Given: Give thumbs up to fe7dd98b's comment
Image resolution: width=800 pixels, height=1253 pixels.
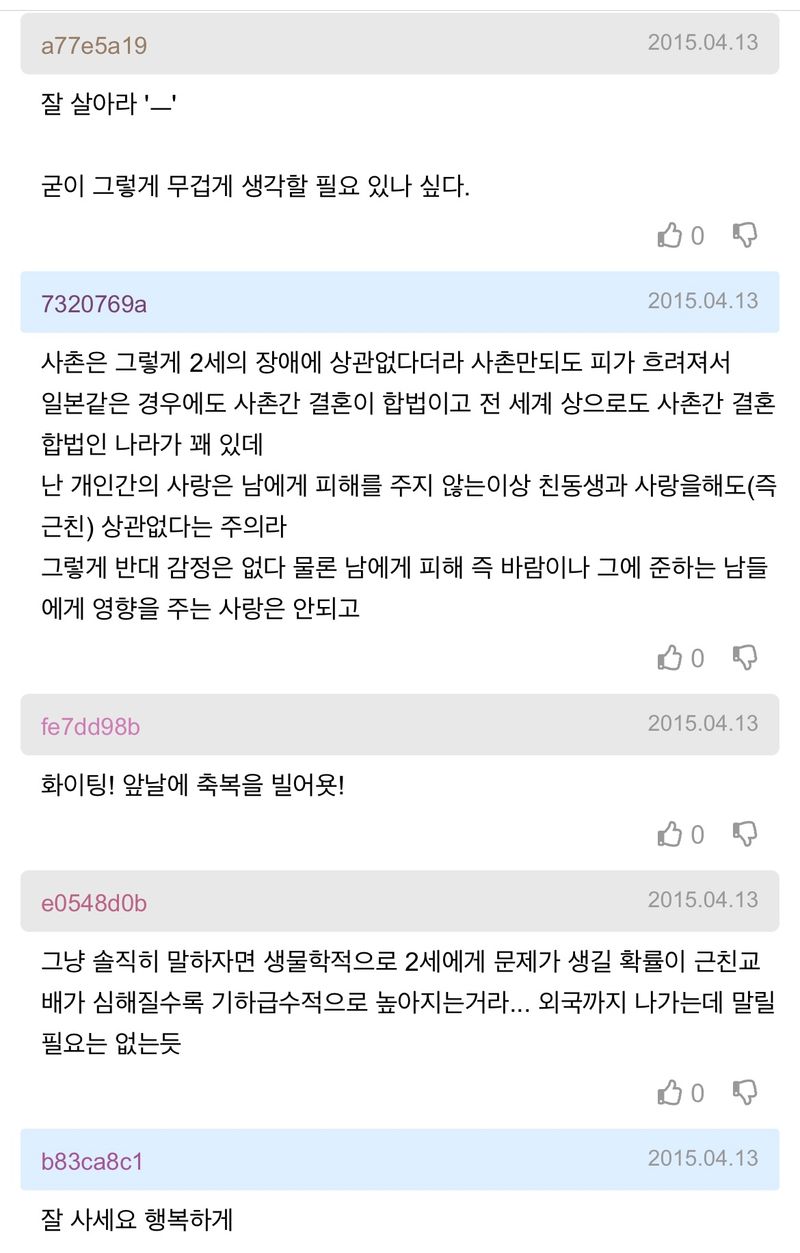Looking at the screenshot, I should pyautogui.click(x=669, y=834).
